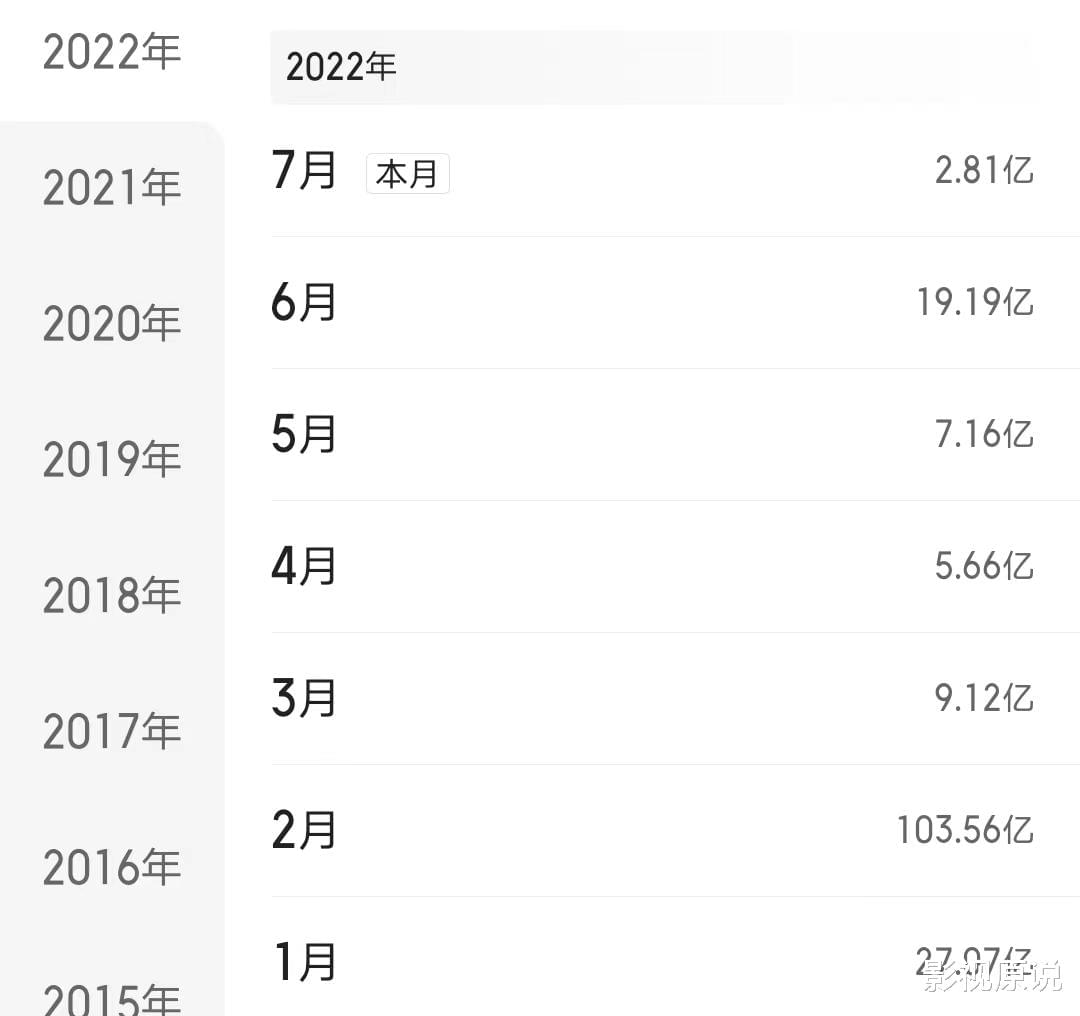Open the 6月 row with 19.19亿
The height and width of the screenshot is (1016, 1080).
[x=652, y=303]
